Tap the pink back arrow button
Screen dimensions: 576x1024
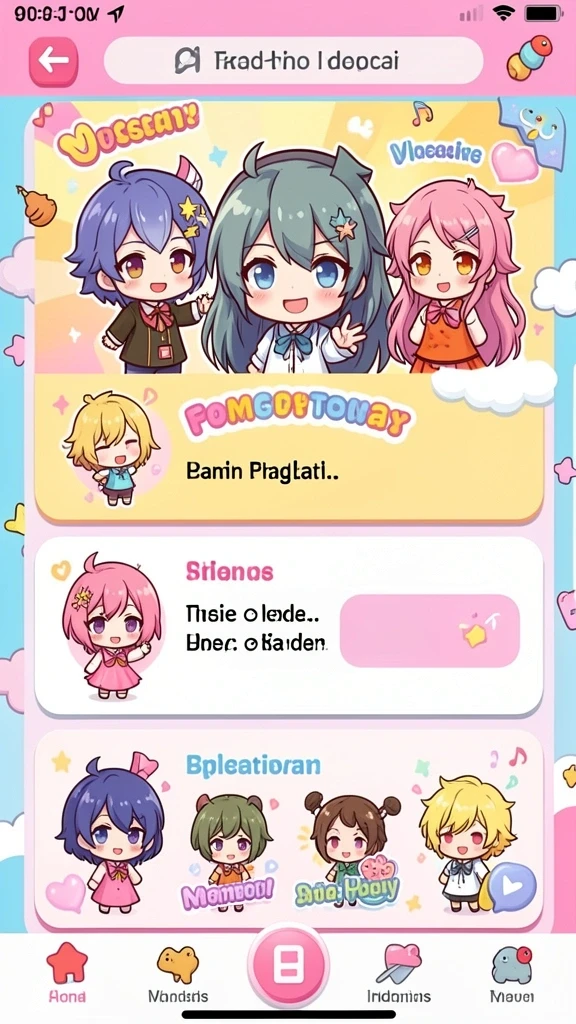click(54, 61)
